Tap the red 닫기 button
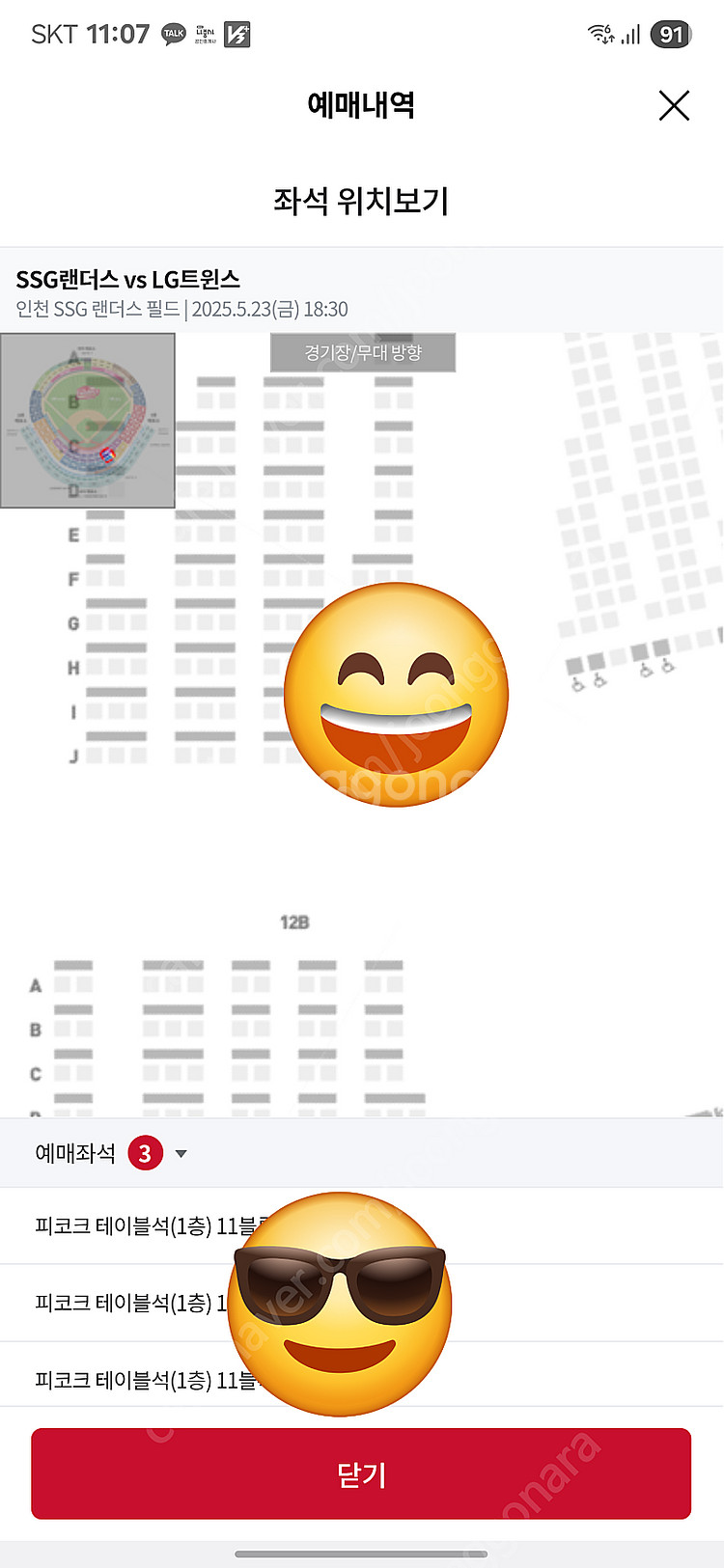This screenshot has height=1568, width=724. coord(361,1473)
